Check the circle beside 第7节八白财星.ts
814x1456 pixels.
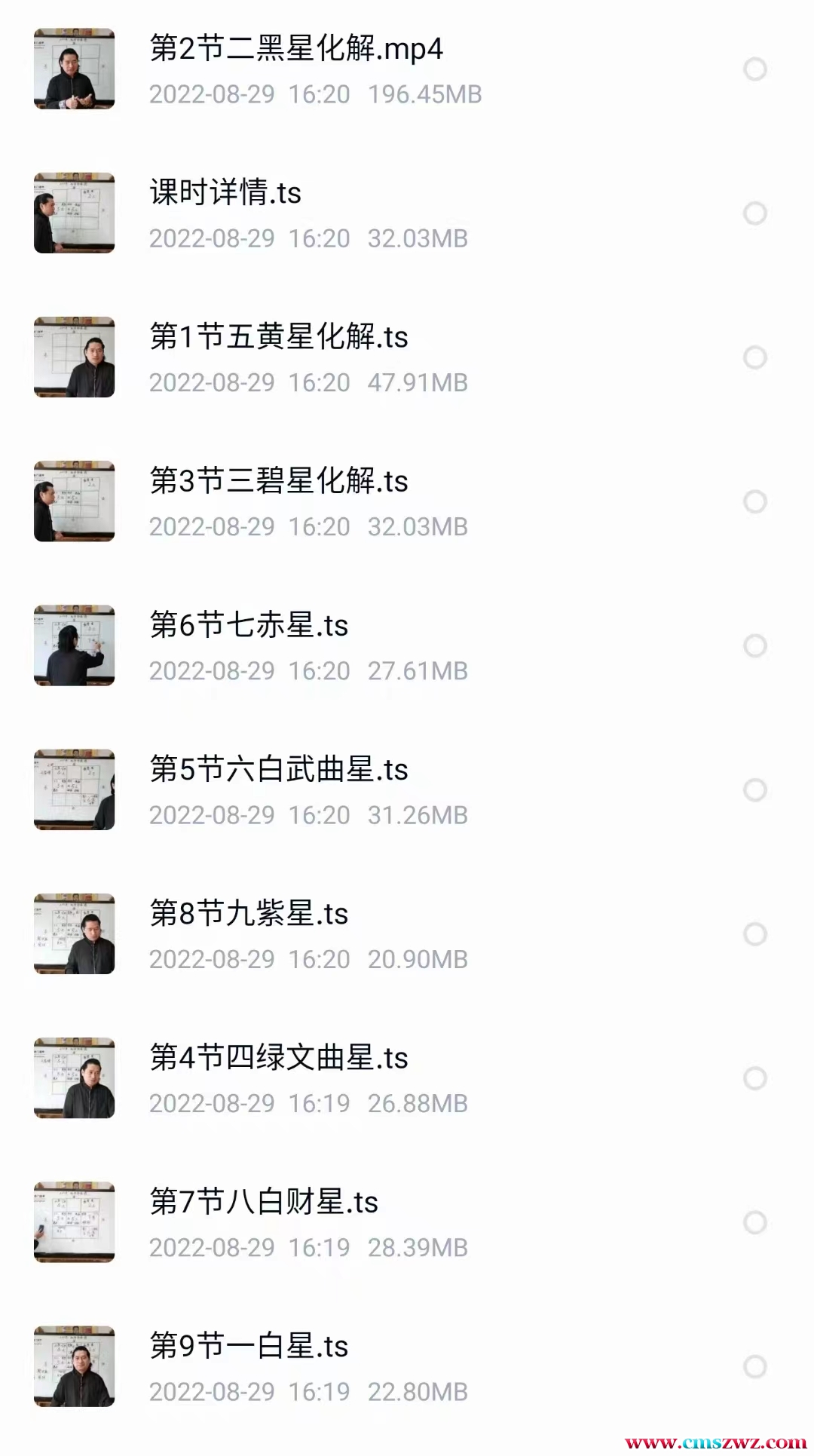click(754, 1222)
